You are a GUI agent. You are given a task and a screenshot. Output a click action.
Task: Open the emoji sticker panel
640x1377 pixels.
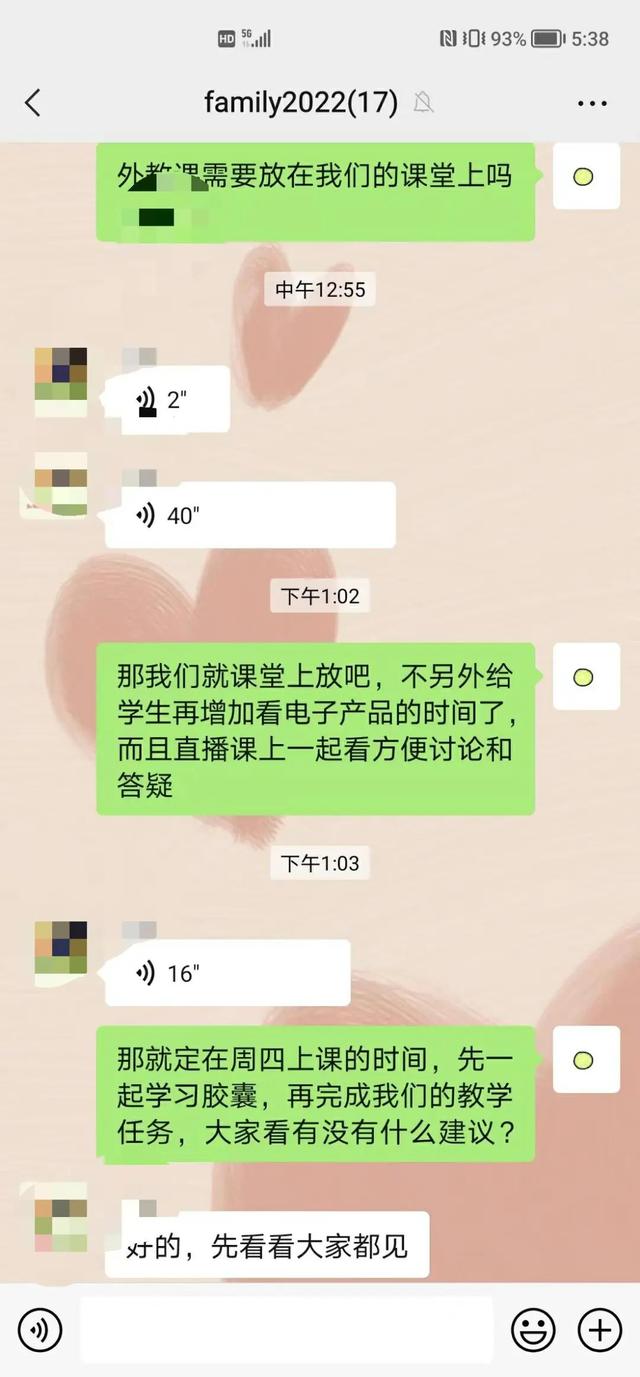pos(533,1329)
